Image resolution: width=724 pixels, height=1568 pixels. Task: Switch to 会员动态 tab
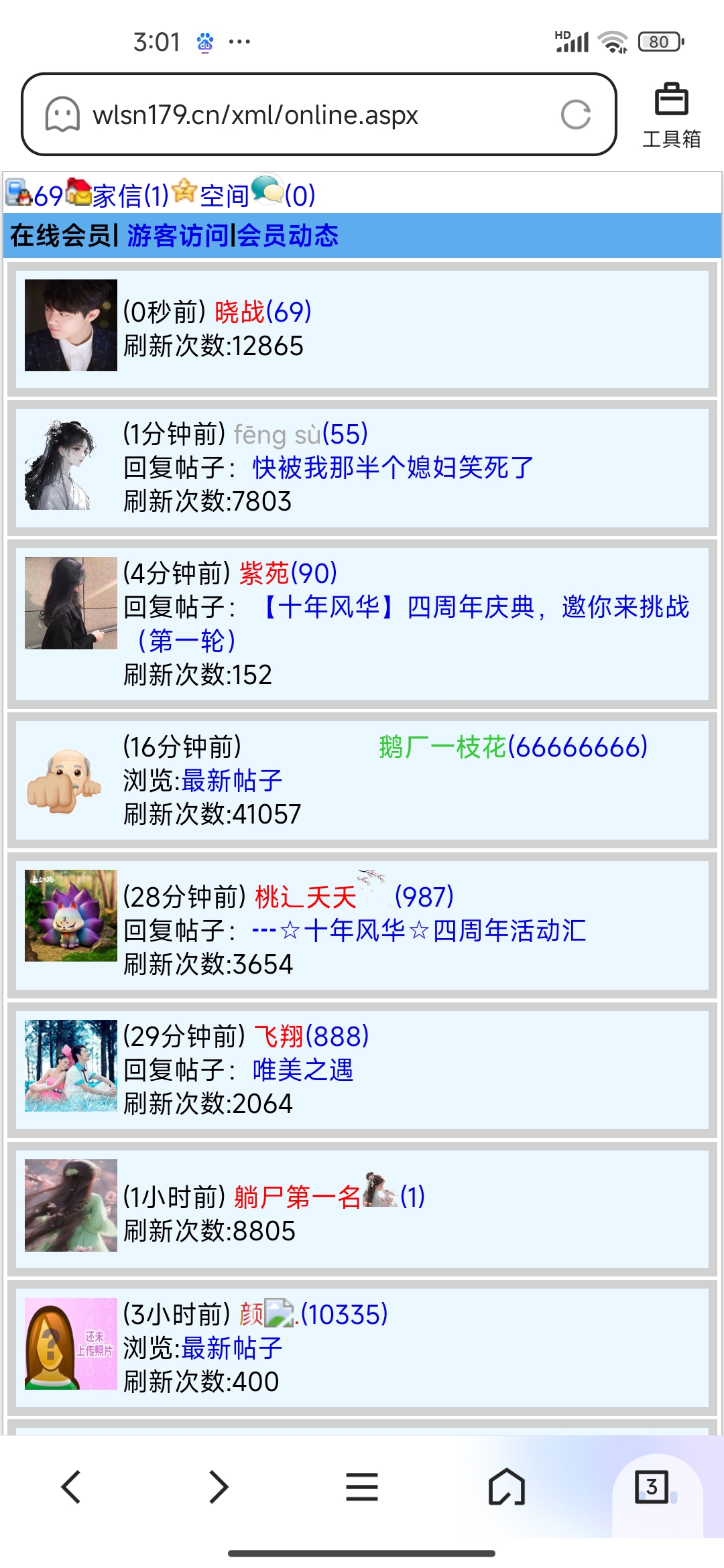point(288,236)
